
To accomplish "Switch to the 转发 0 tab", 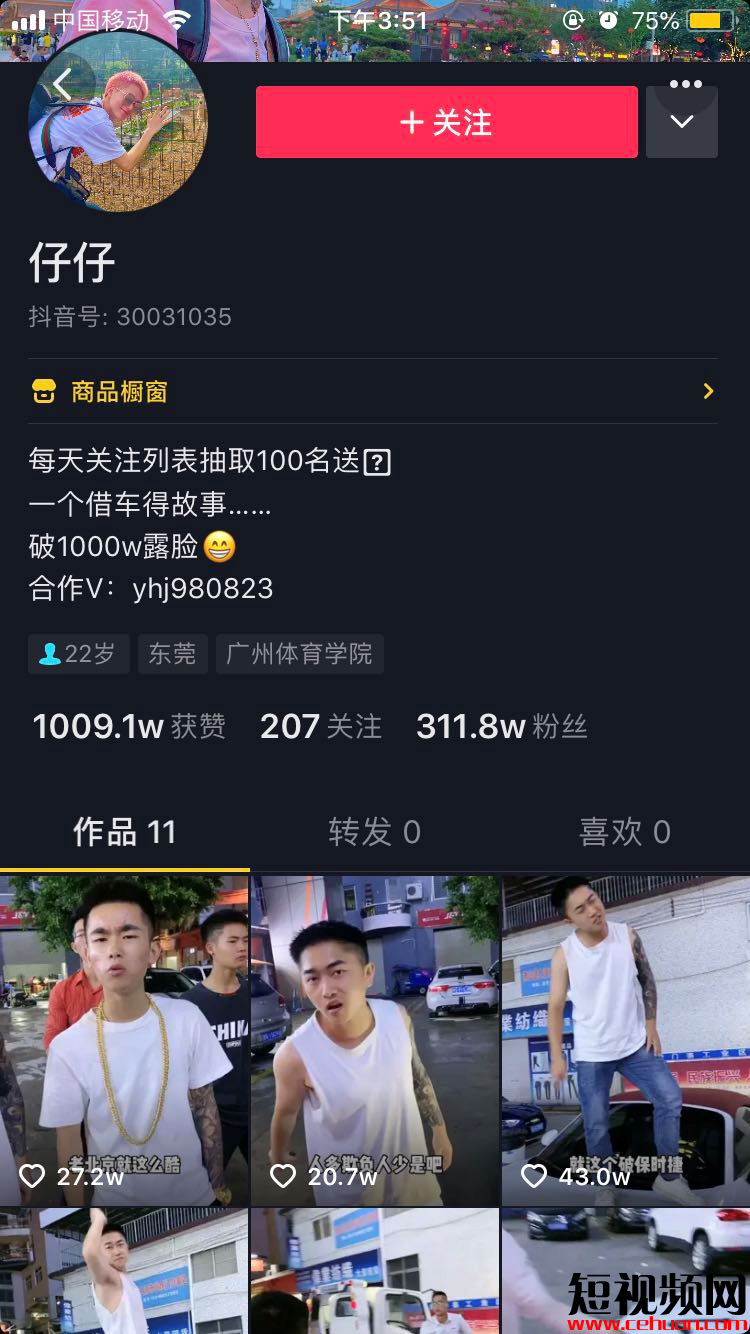I will coord(374,832).
